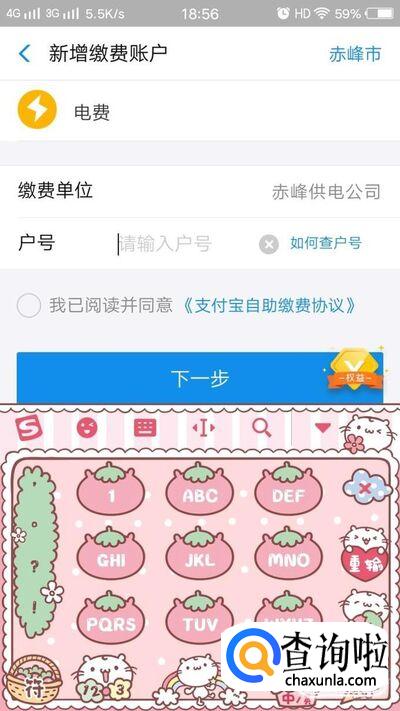The height and width of the screenshot is (711, 400).
Task: Change the city 赤峰市
Action: point(355,54)
